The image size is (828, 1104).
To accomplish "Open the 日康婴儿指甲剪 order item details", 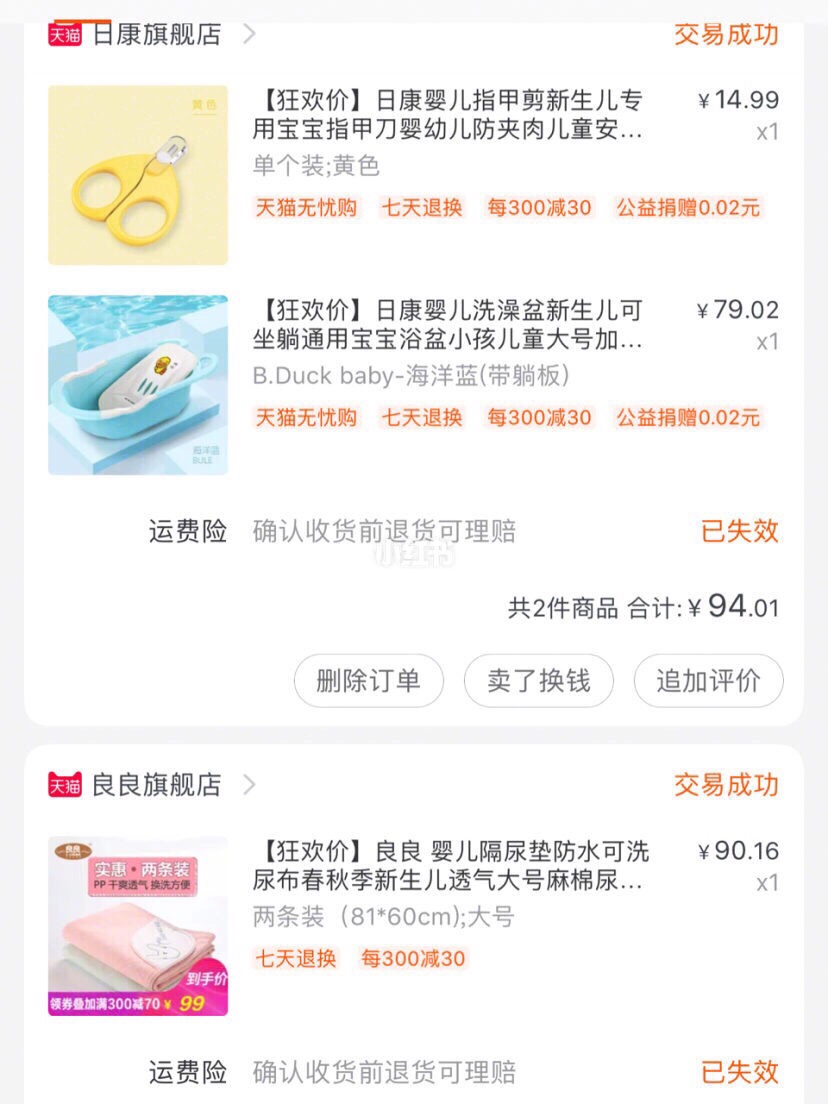I will (x=448, y=115).
